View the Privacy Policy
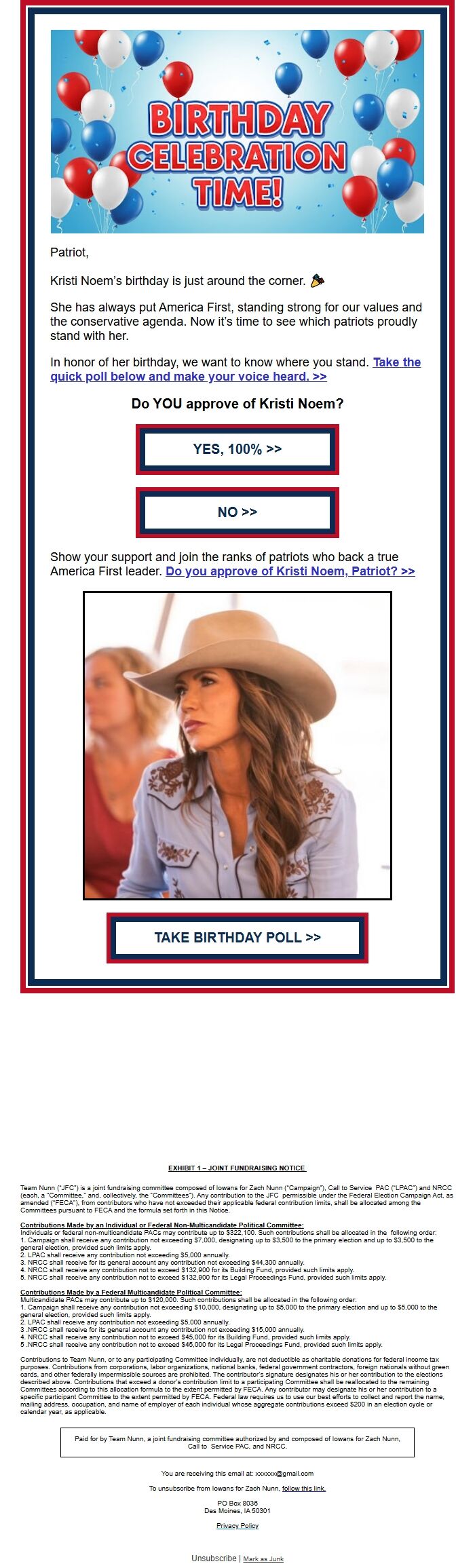The height and width of the screenshot is (1568, 475). [x=237, y=1526]
